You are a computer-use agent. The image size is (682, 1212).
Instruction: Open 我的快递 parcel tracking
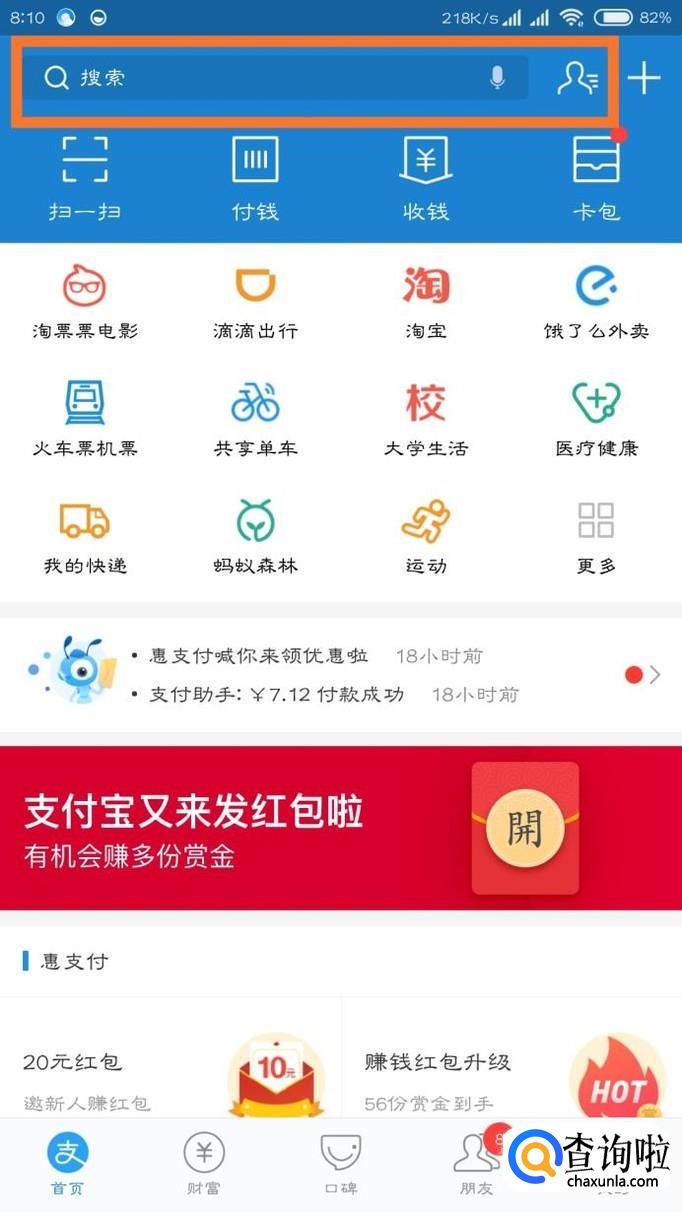[x=85, y=537]
